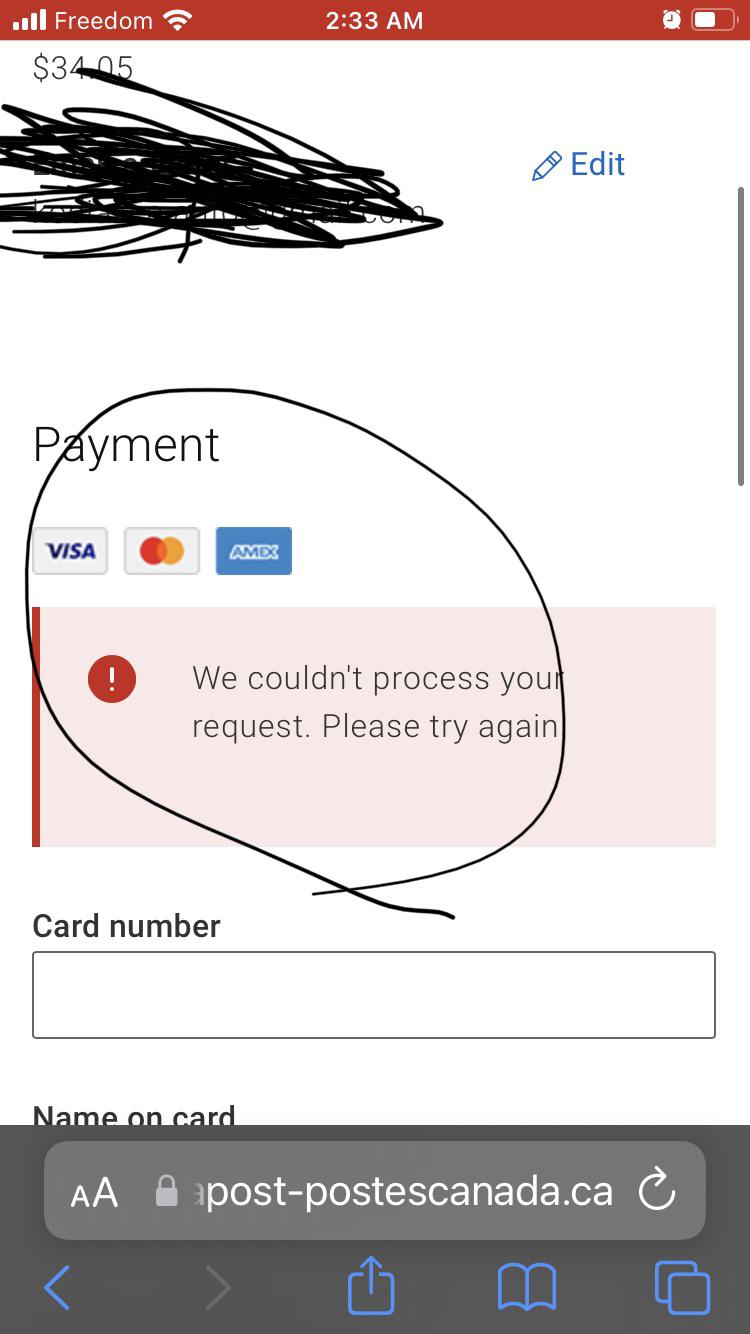Open the Safari tabs overview
Image resolution: width=750 pixels, height=1334 pixels.
[682, 1287]
